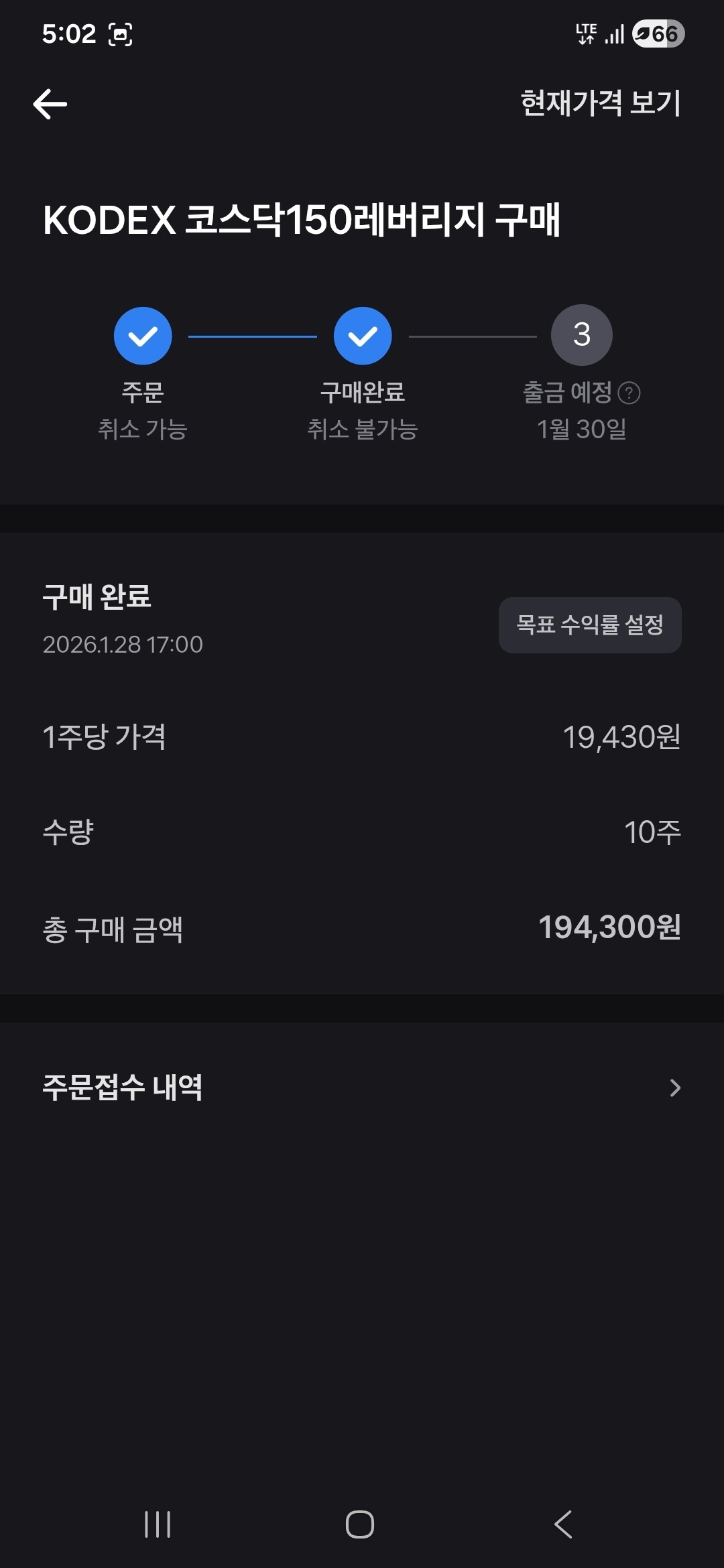Image resolution: width=724 pixels, height=1568 pixels.
Task: Open the 주문접수 내역 row
Action: [362, 1087]
